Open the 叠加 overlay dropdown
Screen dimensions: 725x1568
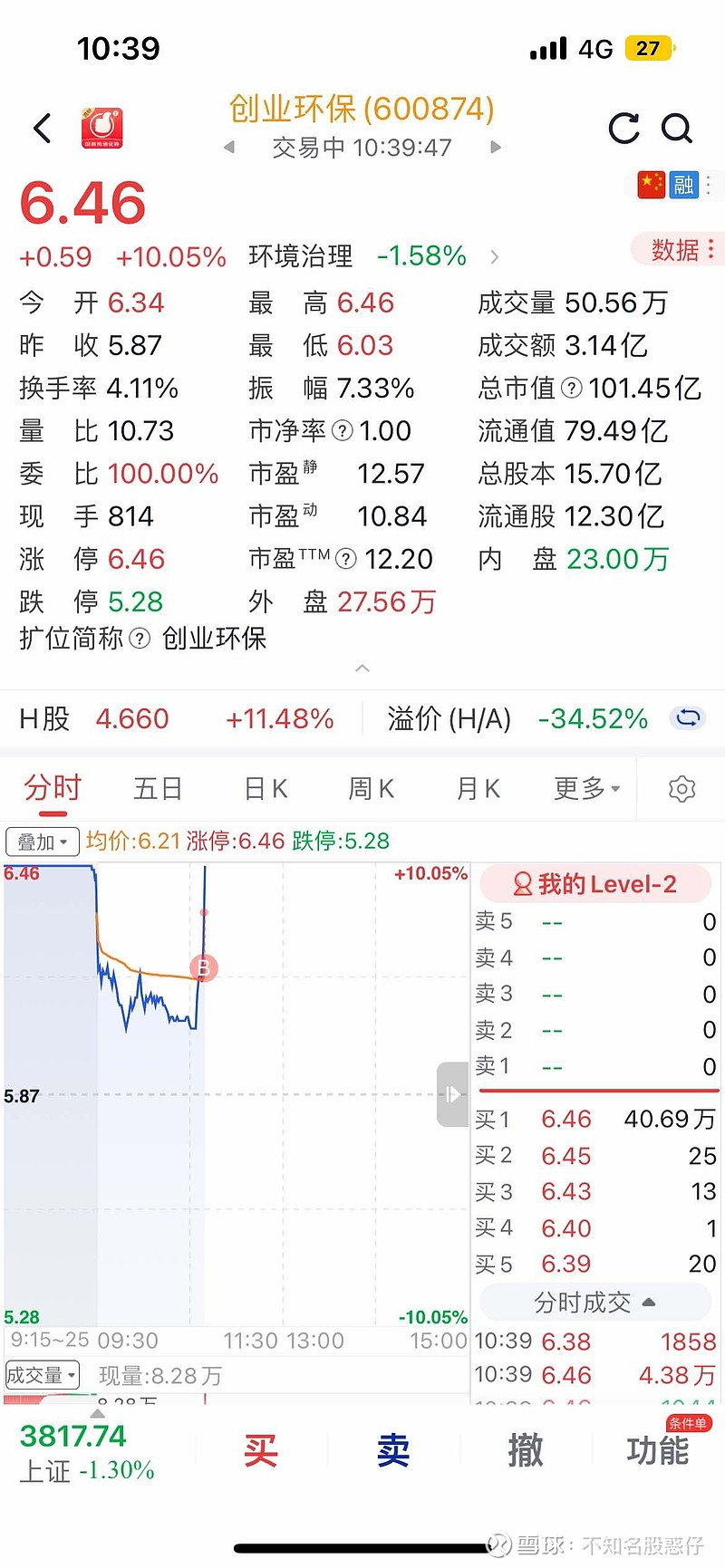click(x=42, y=842)
